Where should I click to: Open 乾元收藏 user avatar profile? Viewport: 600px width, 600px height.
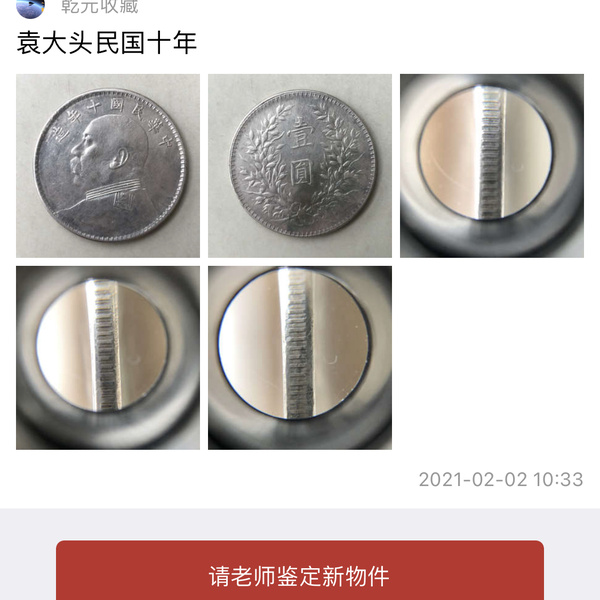[31, 8]
